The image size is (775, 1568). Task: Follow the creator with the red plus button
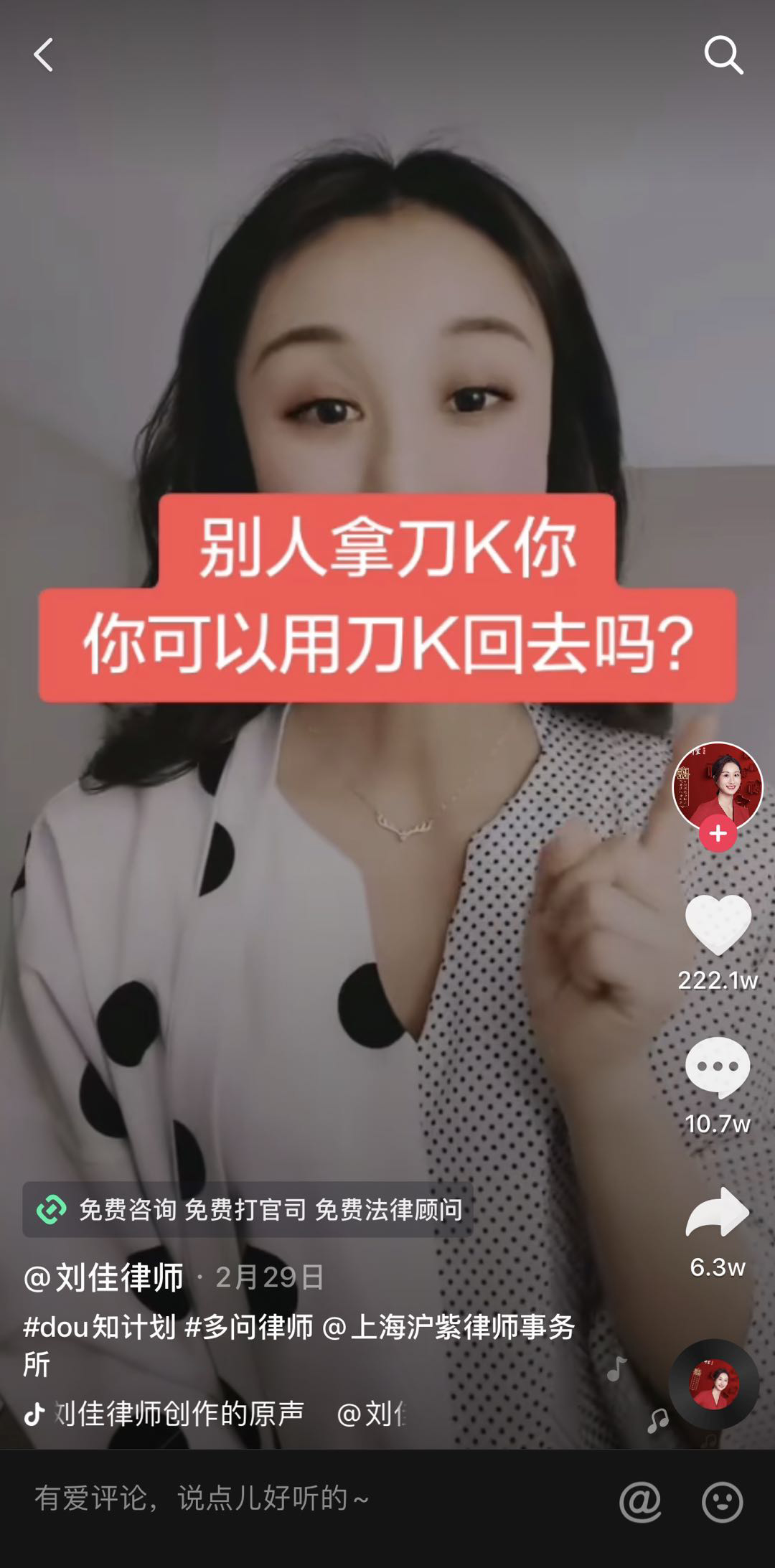pos(718,834)
